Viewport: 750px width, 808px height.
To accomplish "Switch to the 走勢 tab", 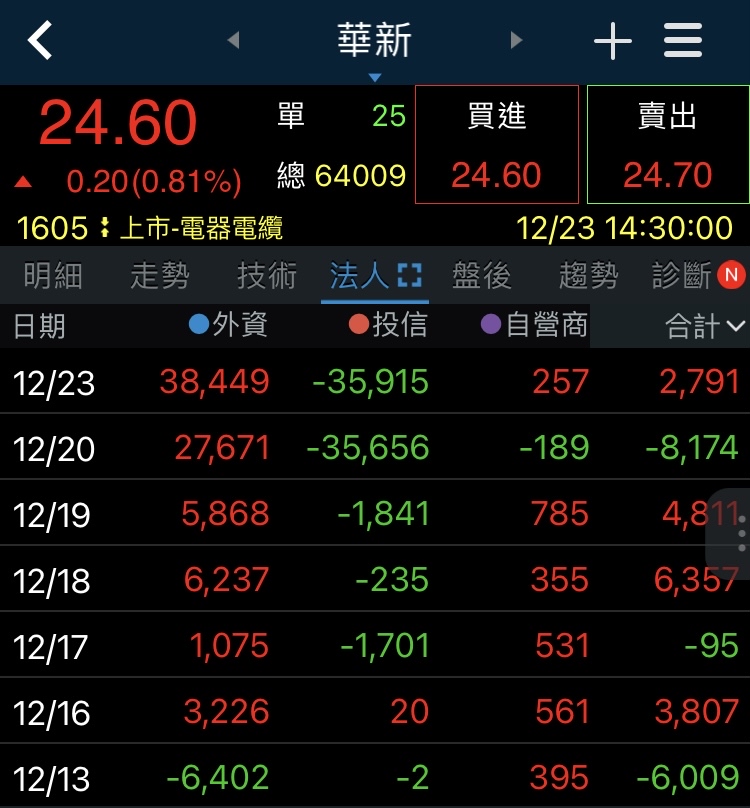I will tap(160, 276).
